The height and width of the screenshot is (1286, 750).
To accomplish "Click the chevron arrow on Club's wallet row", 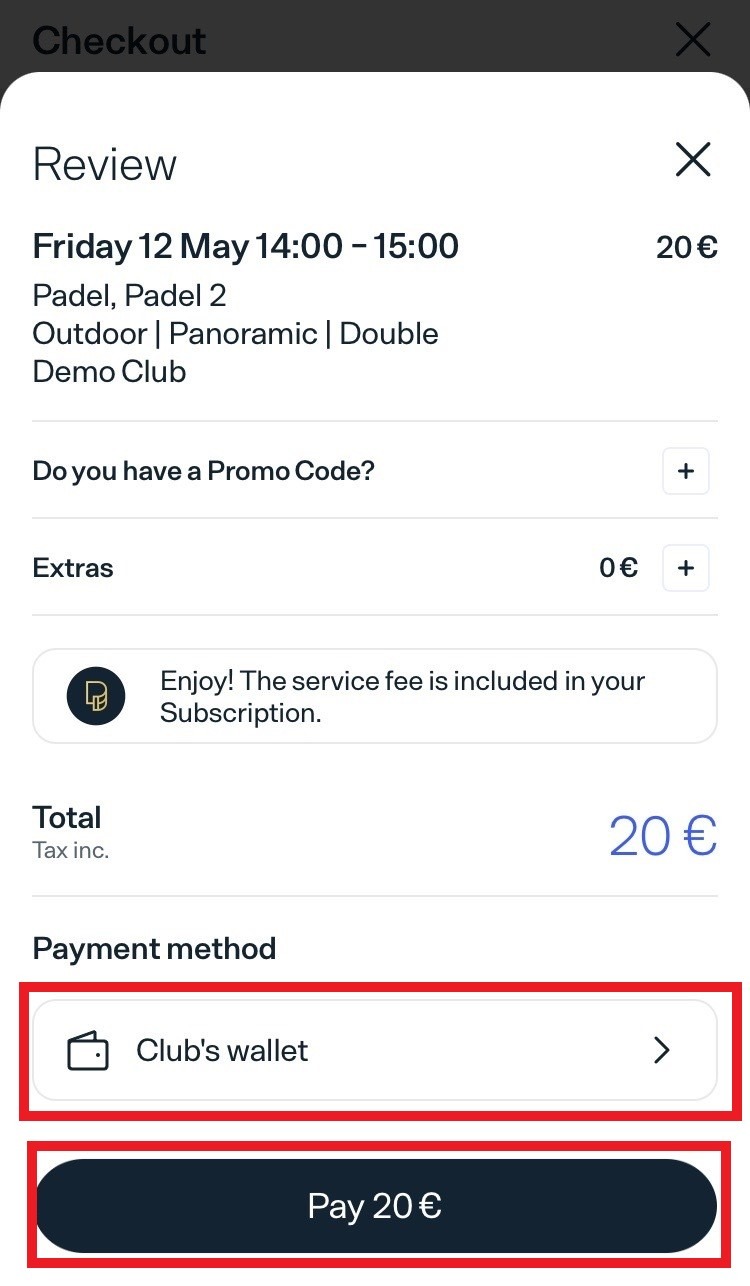I will 661,1050.
